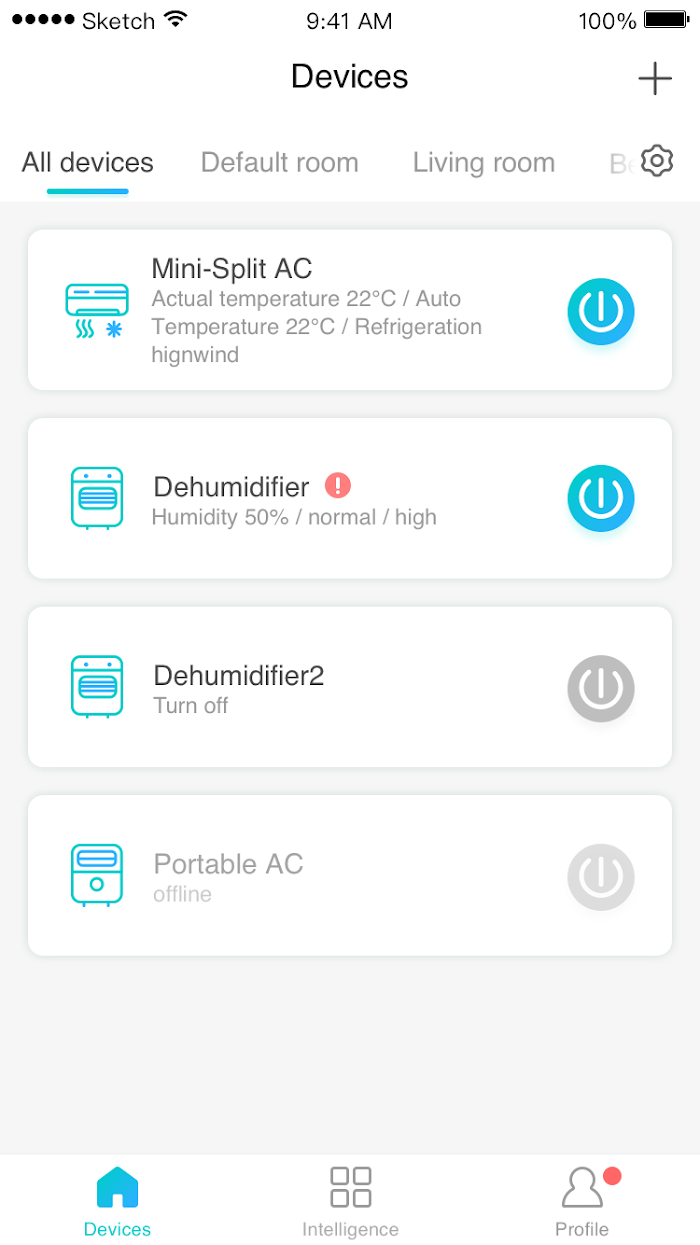
Task: Select the Devices bottom tab
Action: click(117, 1201)
